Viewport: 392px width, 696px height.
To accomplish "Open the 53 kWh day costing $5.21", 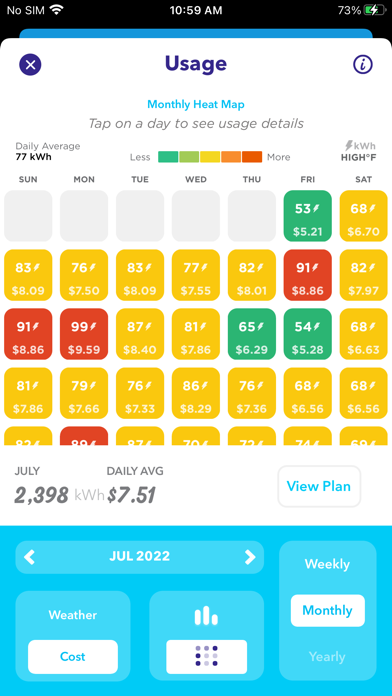I will tap(308, 216).
